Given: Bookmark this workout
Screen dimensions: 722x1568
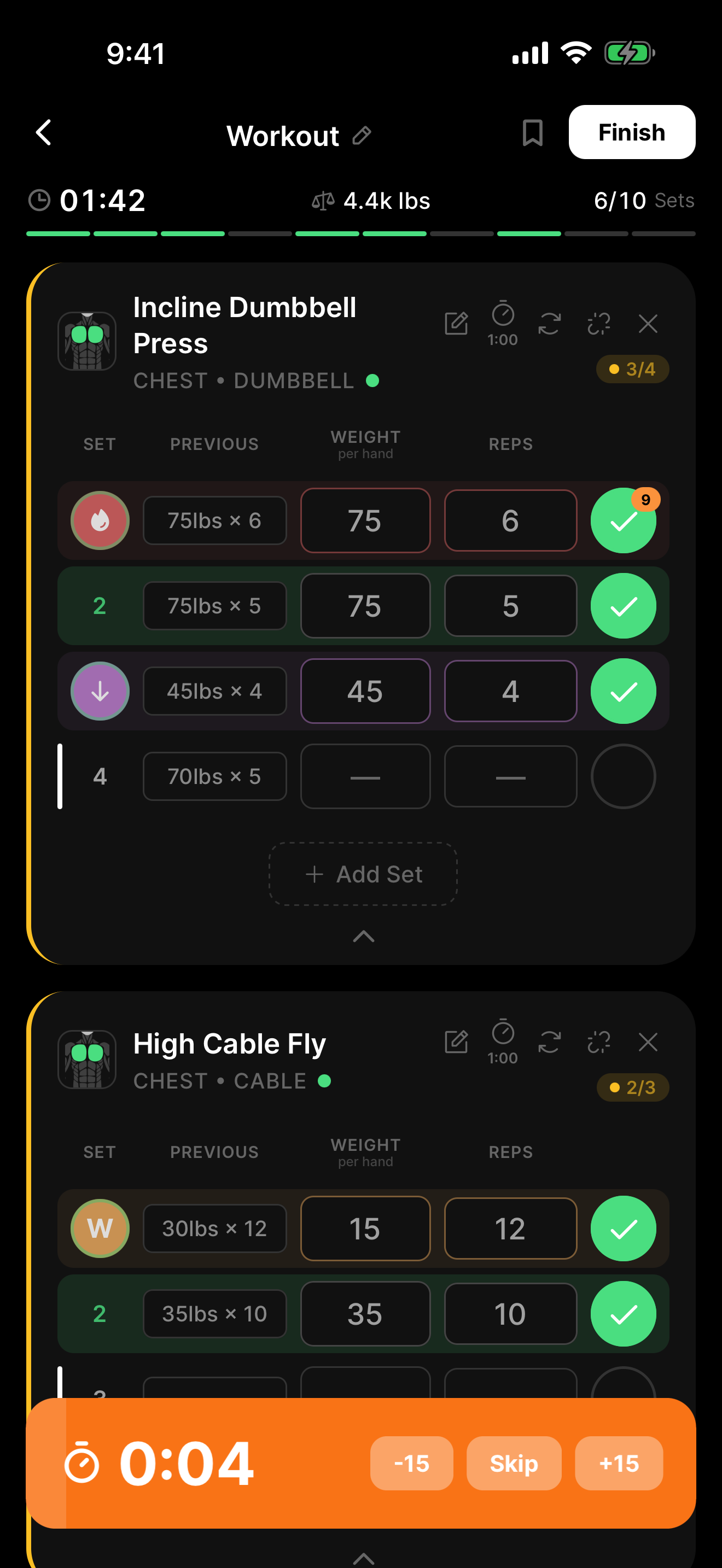Looking at the screenshot, I should (531, 133).
